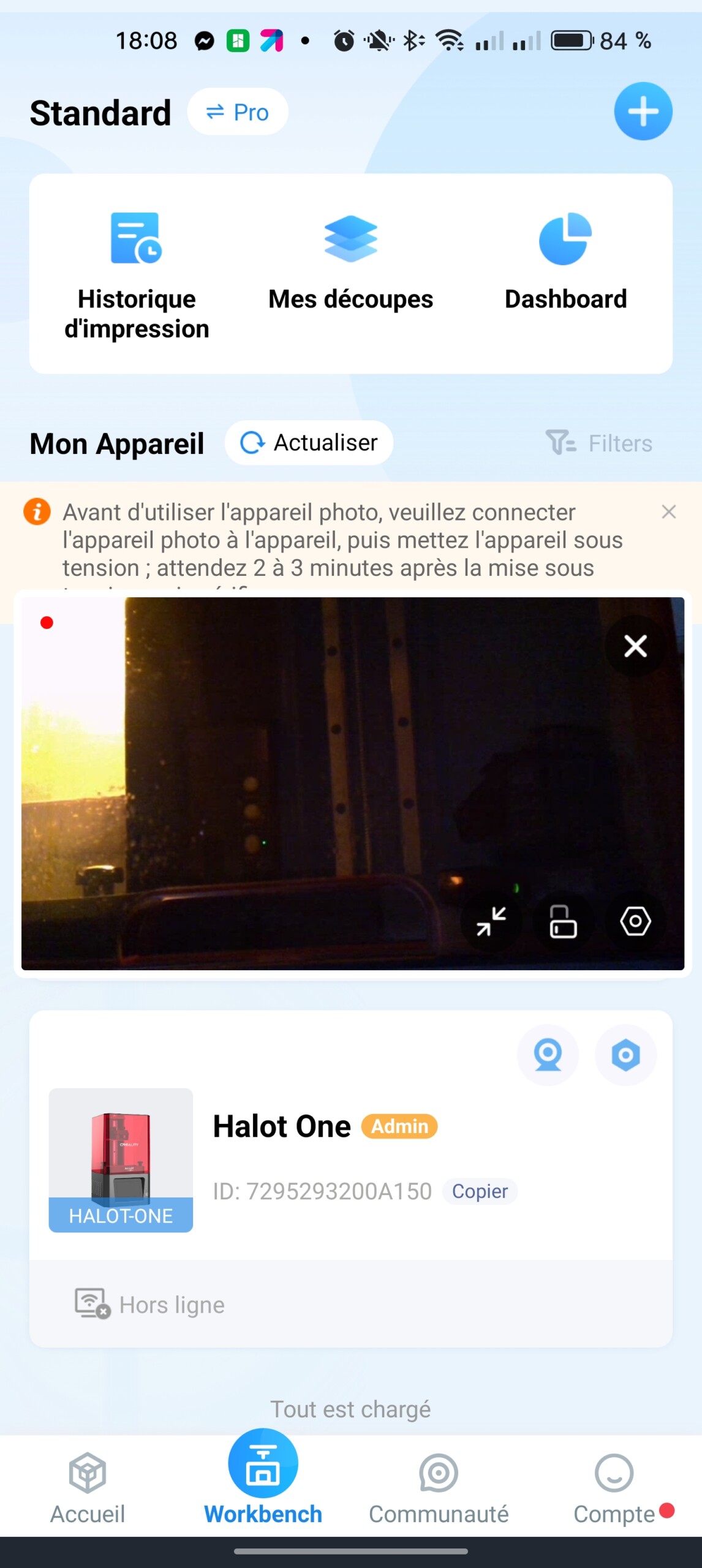
Task: Open the settings icon on Halot One card
Action: [625, 1055]
